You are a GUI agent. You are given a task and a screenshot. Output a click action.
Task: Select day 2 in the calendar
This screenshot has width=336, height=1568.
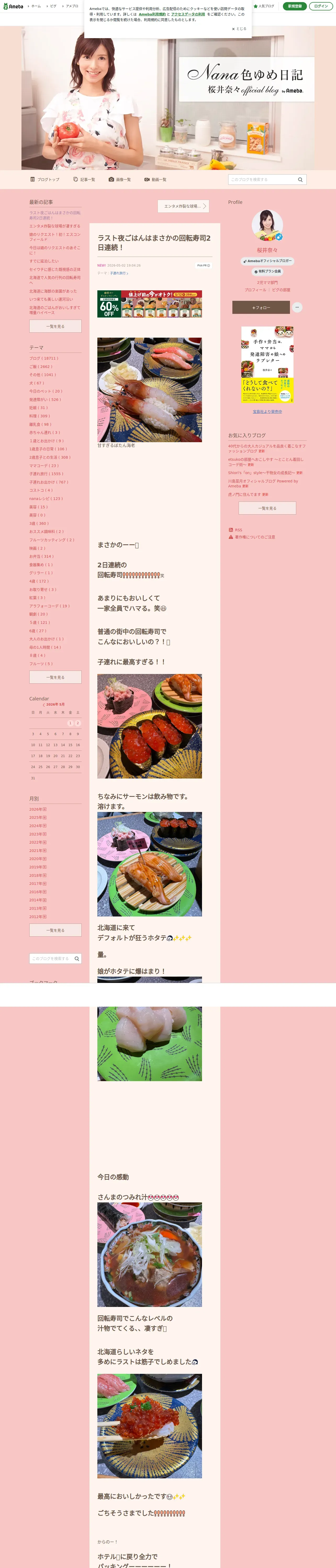77,723
